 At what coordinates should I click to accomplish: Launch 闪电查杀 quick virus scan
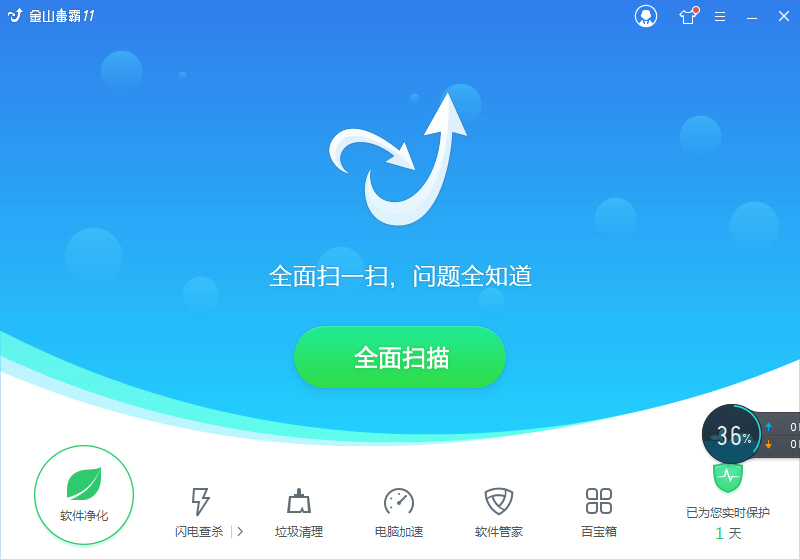click(x=199, y=510)
